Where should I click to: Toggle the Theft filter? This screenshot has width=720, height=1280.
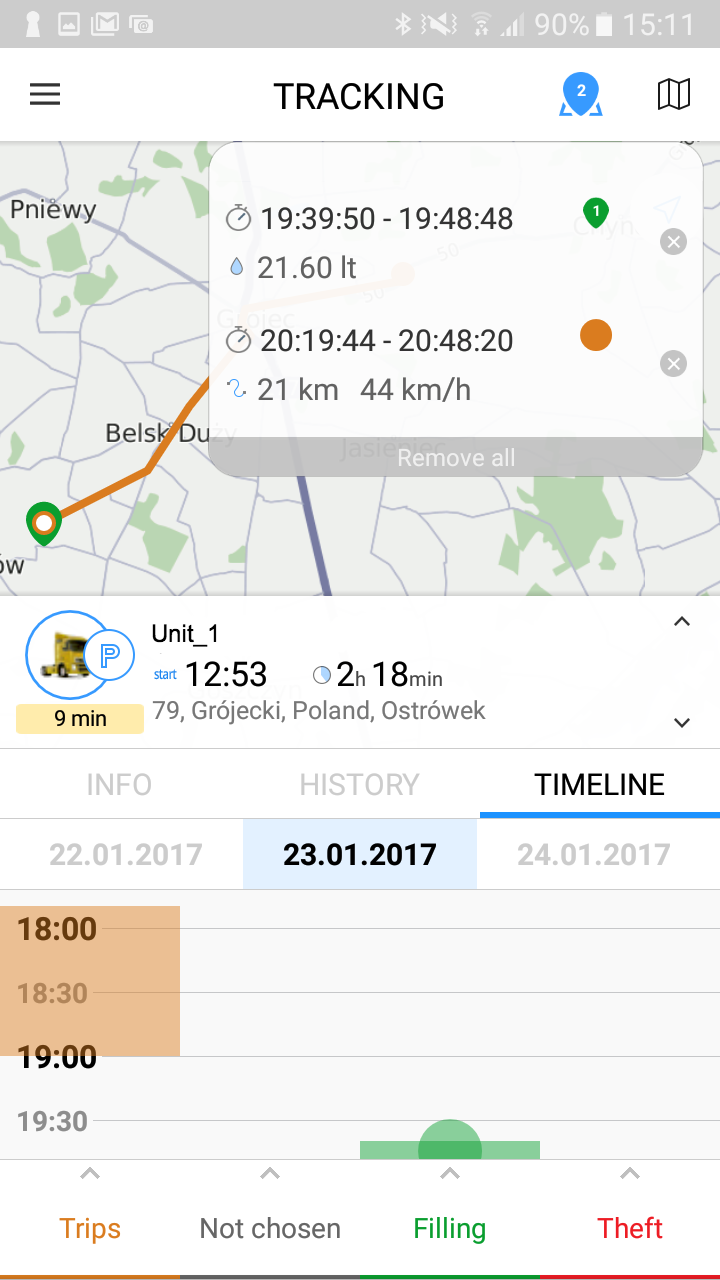pos(630,1227)
